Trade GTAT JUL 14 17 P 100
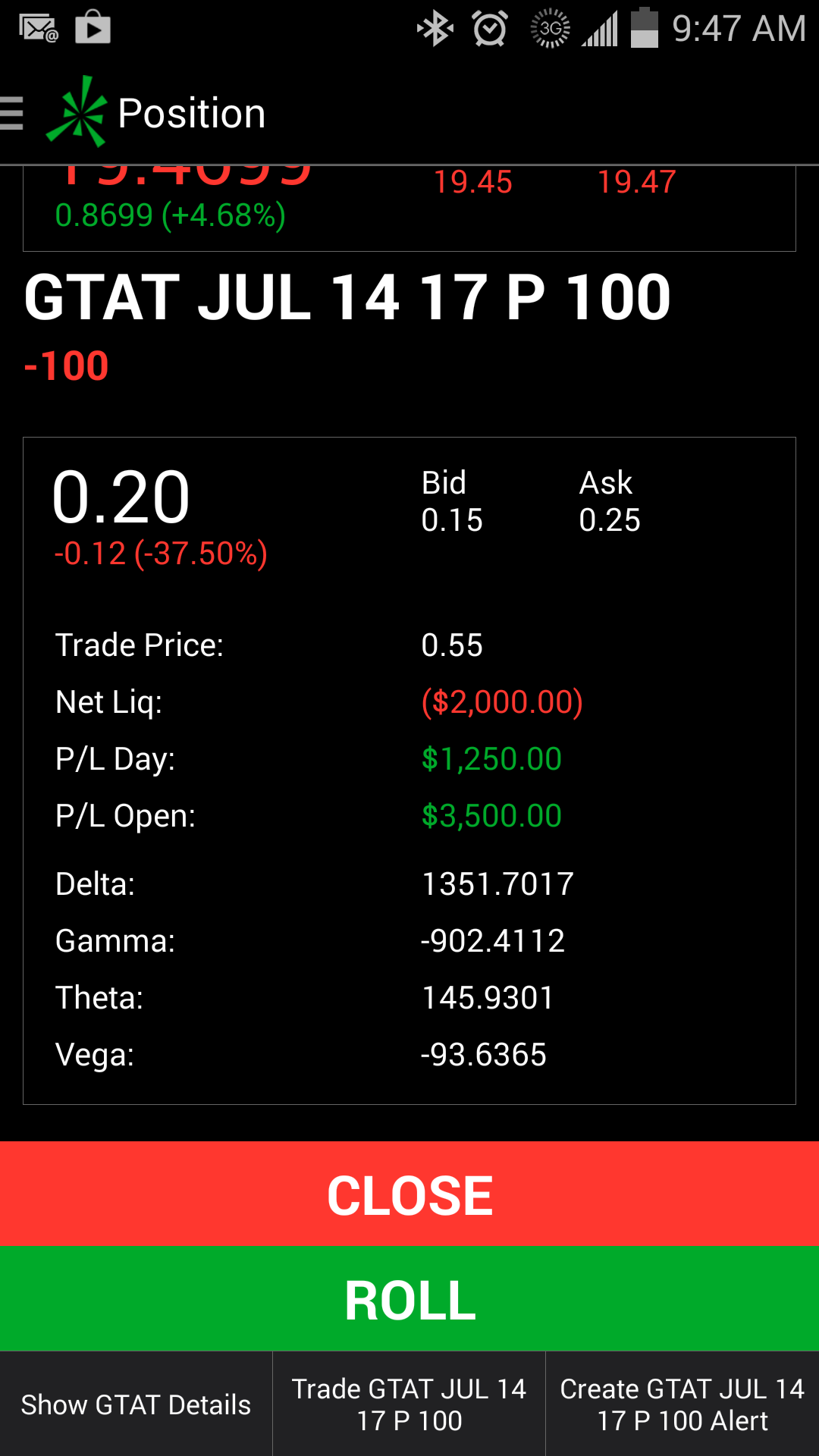 [409, 1404]
